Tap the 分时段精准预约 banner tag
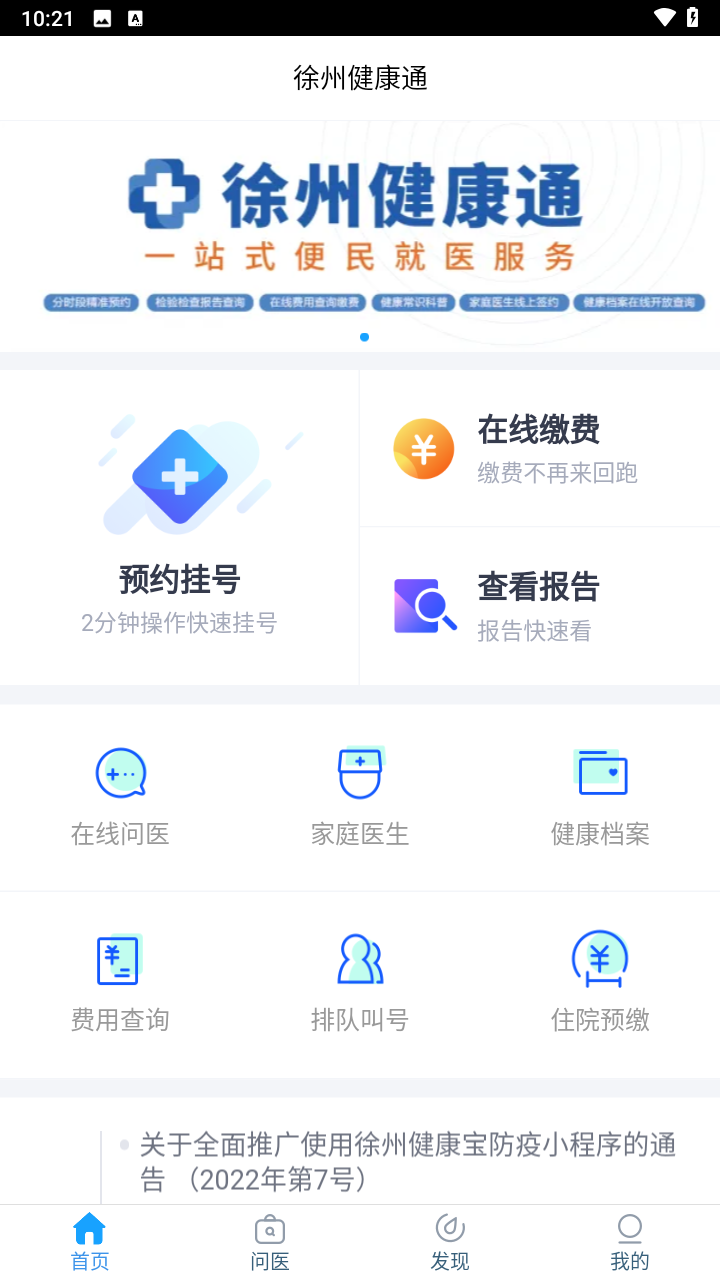Screen dimensions: 720x1280 tap(90, 302)
